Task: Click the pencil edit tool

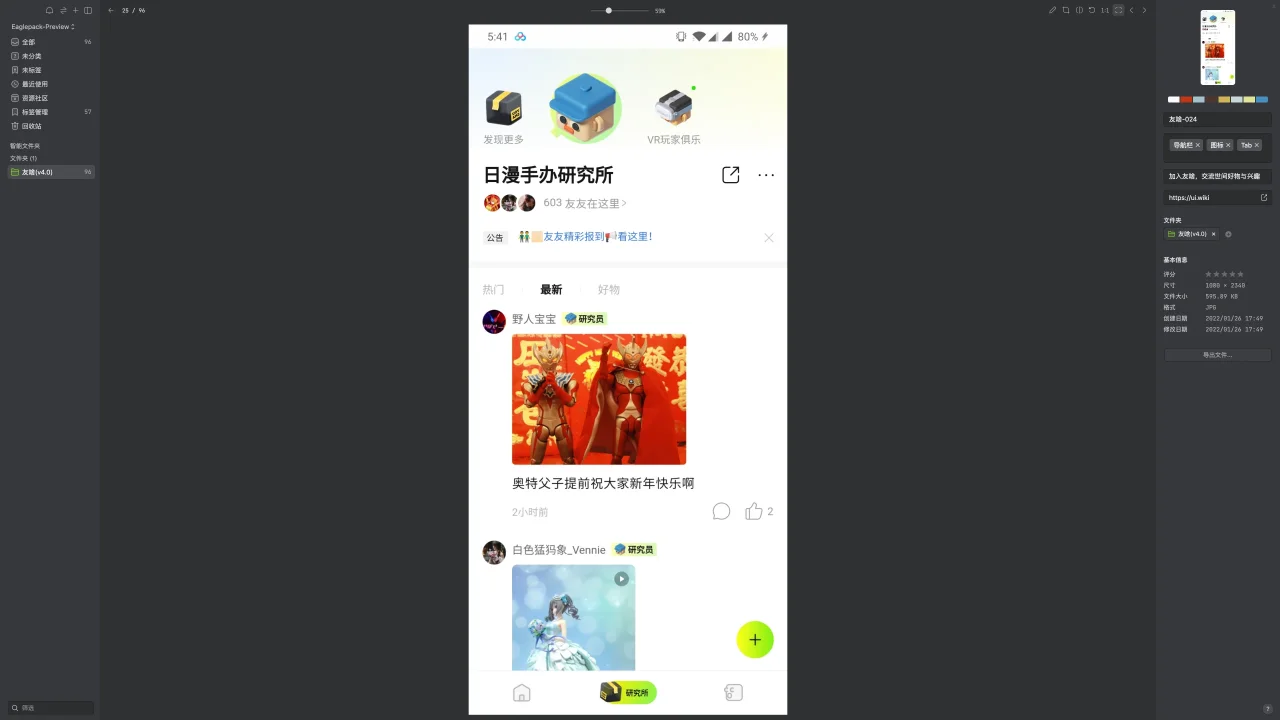Action: click(x=1052, y=10)
